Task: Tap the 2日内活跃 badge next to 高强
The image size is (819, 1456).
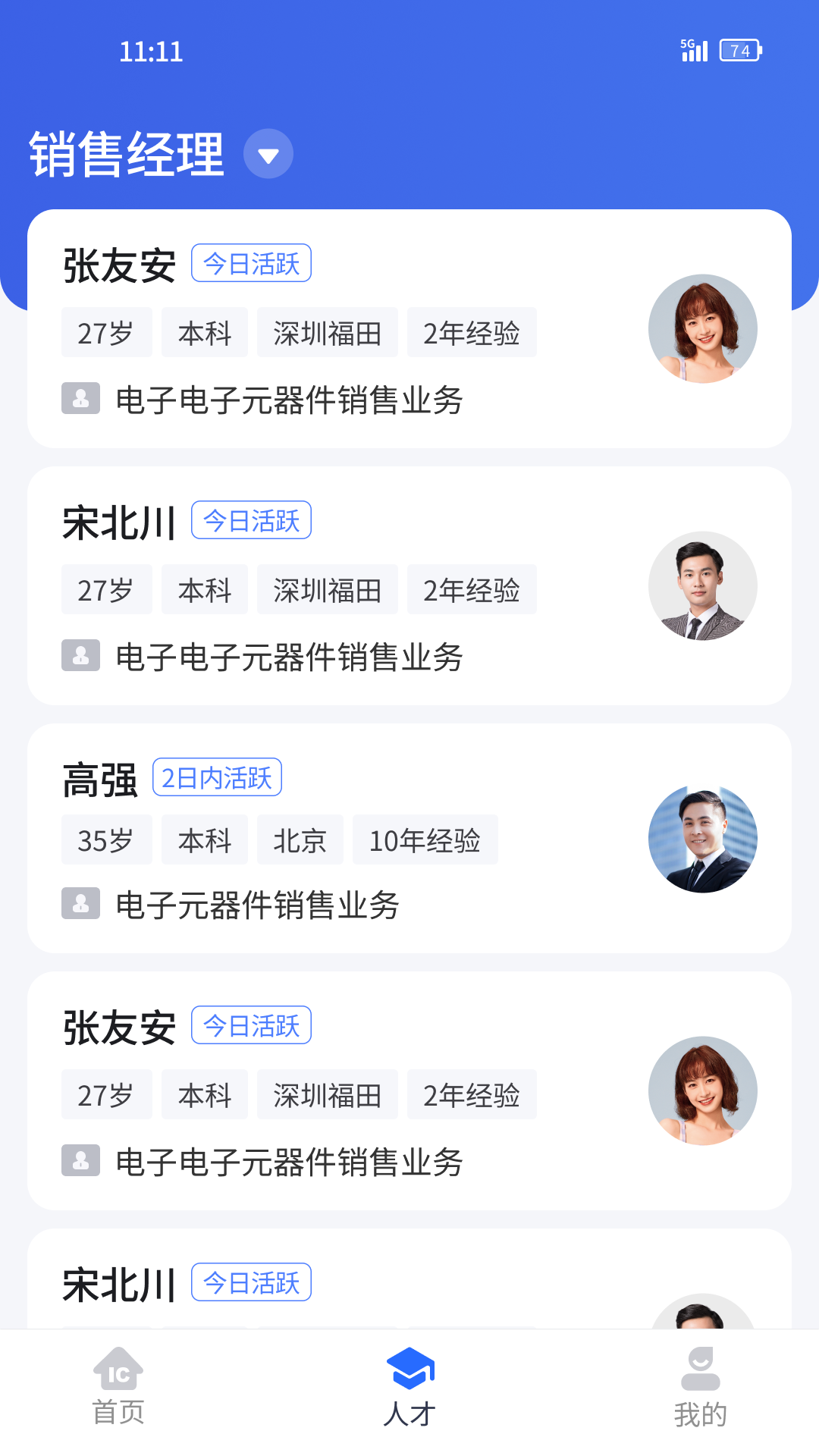Action: point(218,777)
